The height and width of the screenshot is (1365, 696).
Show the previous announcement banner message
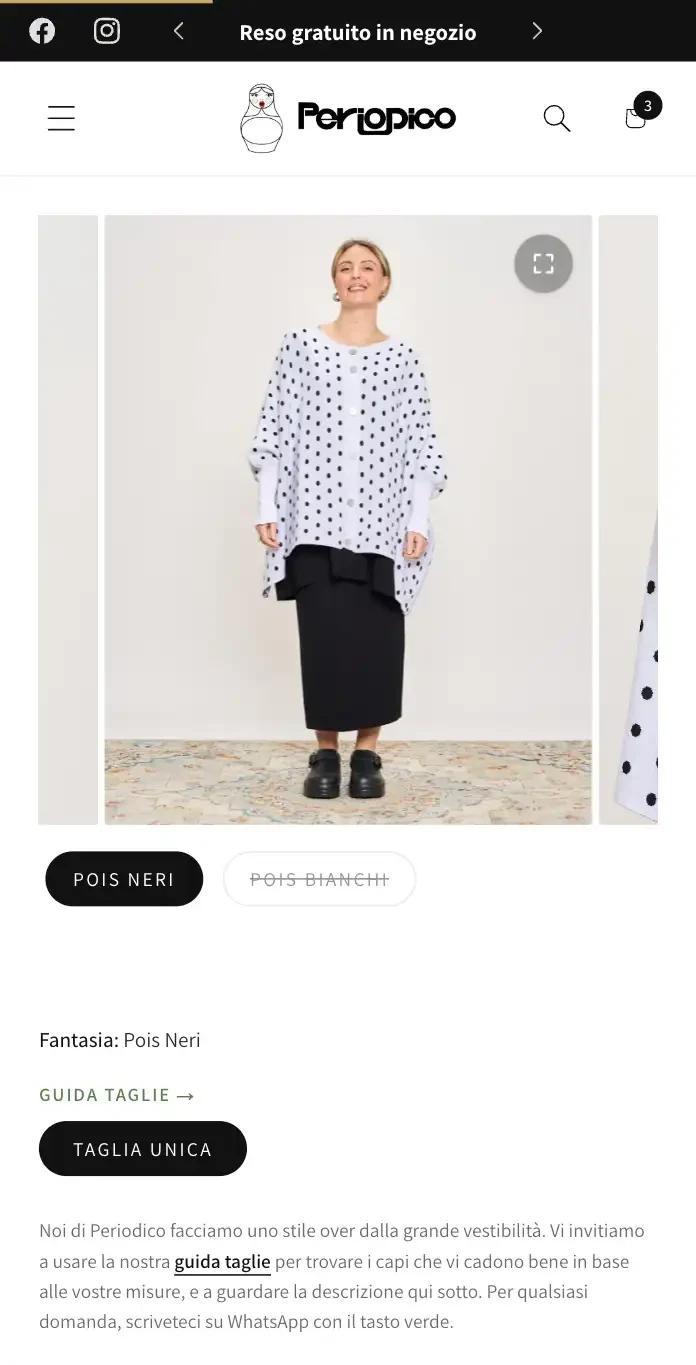pos(179,31)
